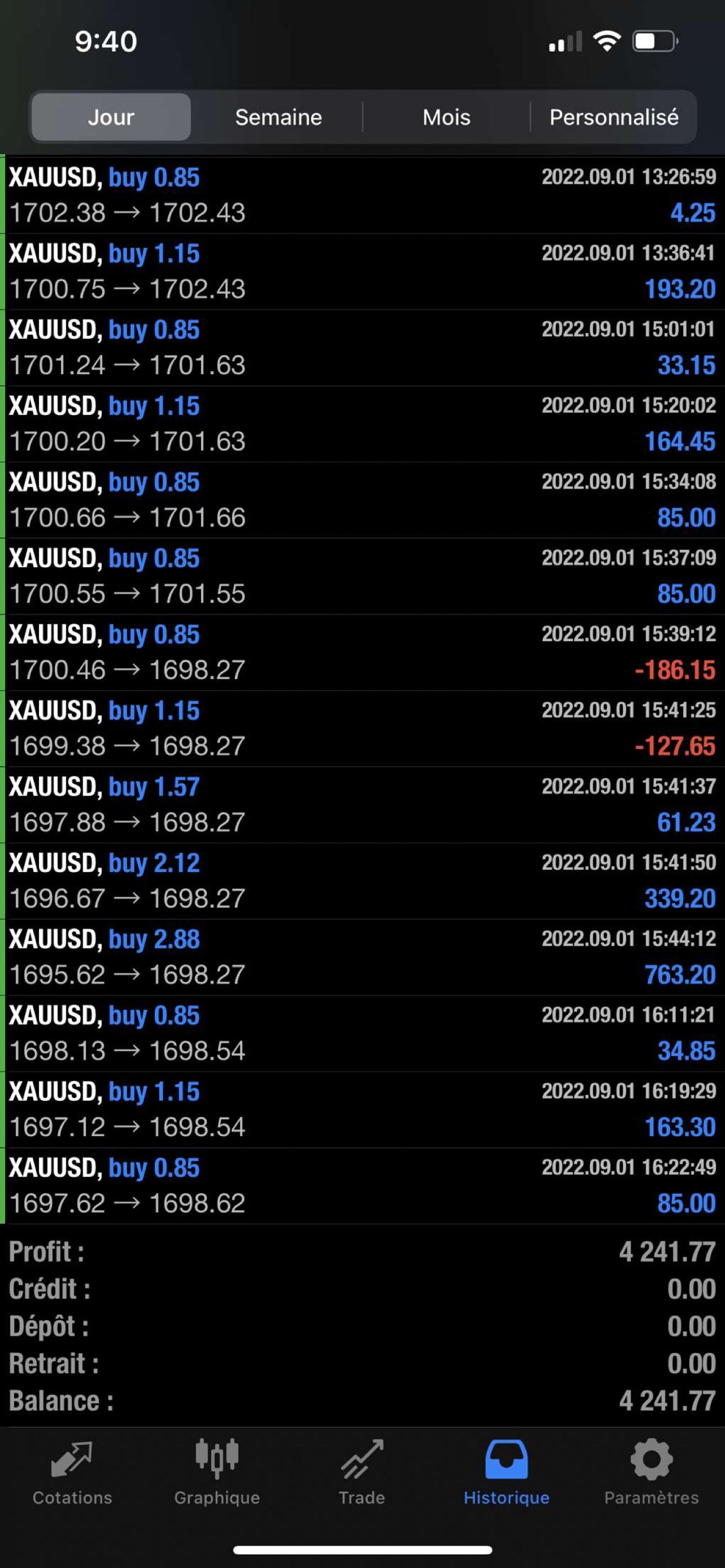Select the Jour period filter
The width and height of the screenshot is (725, 1568).
pyautogui.click(x=111, y=117)
